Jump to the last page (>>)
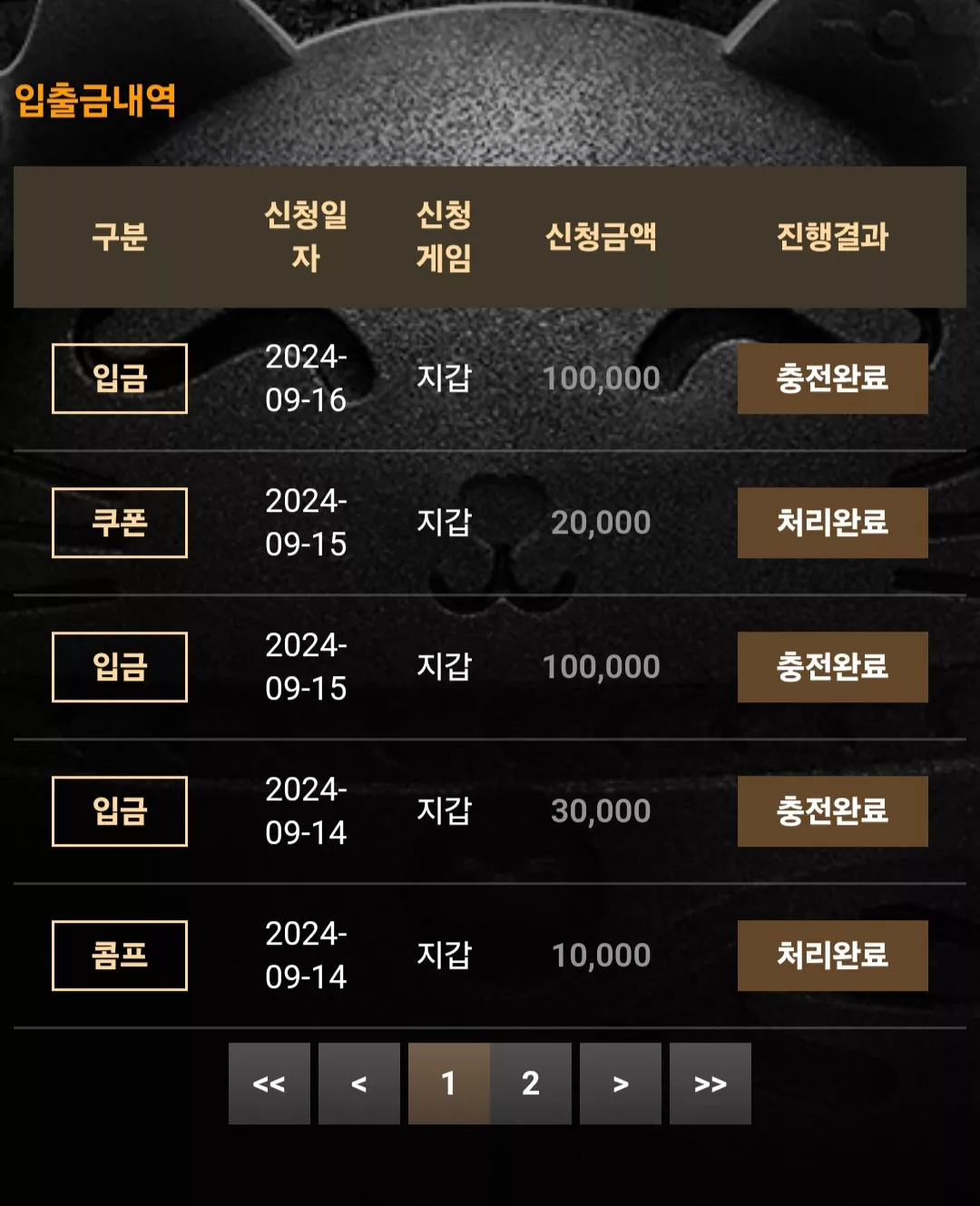This screenshot has height=1206, width=980. coord(710,1083)
